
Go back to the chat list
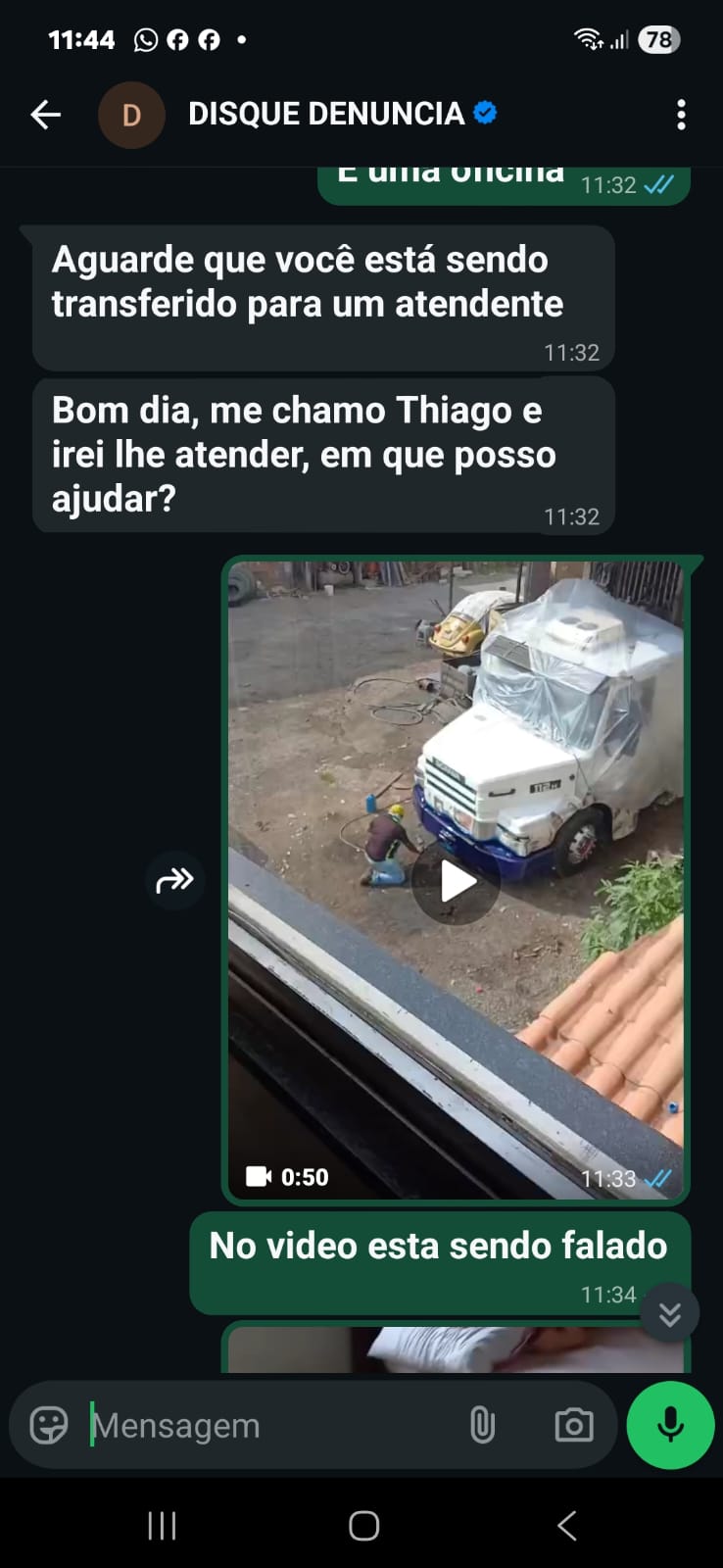45,115
